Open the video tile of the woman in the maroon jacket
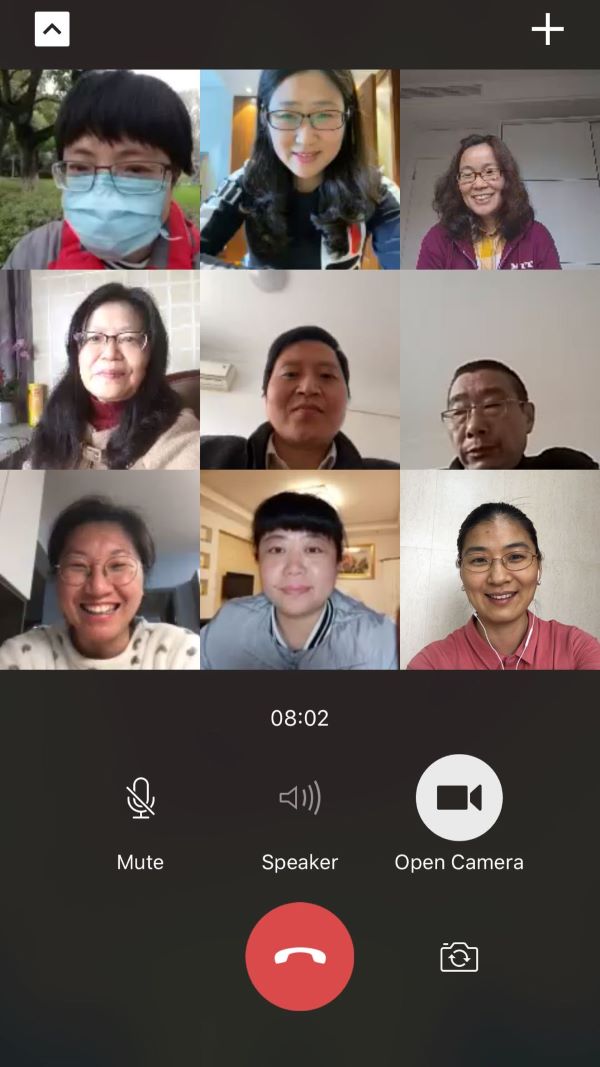600x1067 pixels. tap(499, 170)
